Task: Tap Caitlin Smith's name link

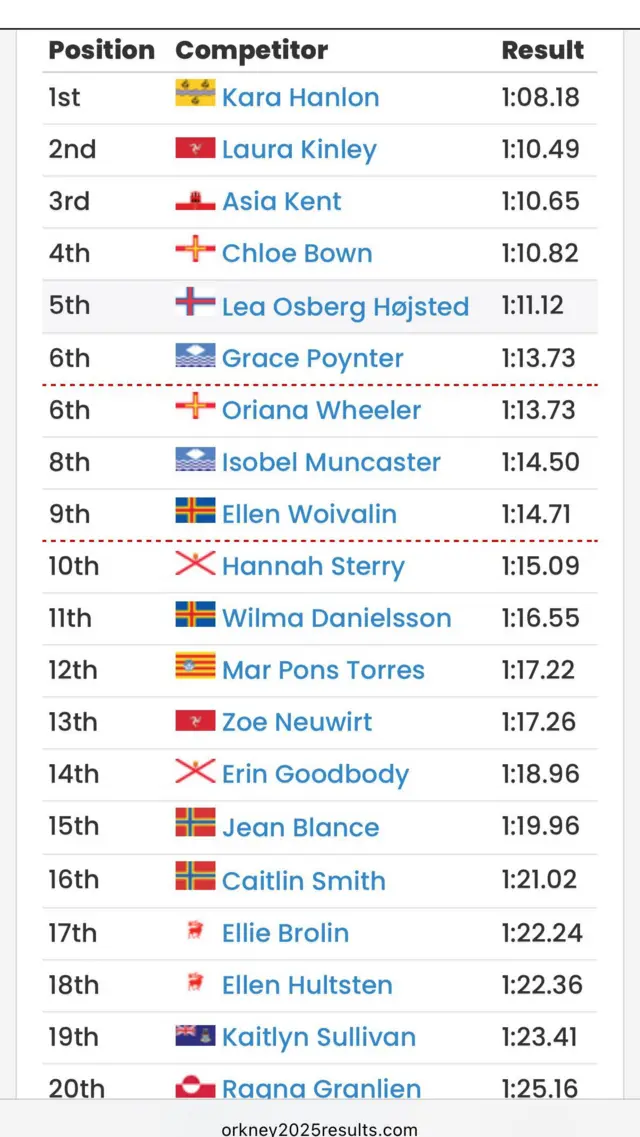Action: pos(303,881)
